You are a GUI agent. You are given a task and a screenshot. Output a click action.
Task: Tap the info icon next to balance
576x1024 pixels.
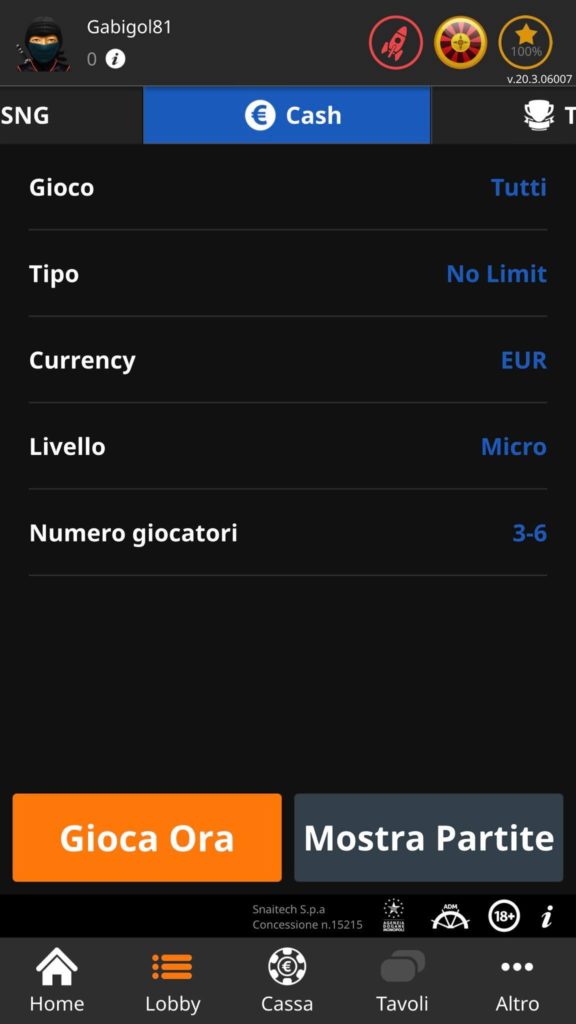[x=116, y=59]
